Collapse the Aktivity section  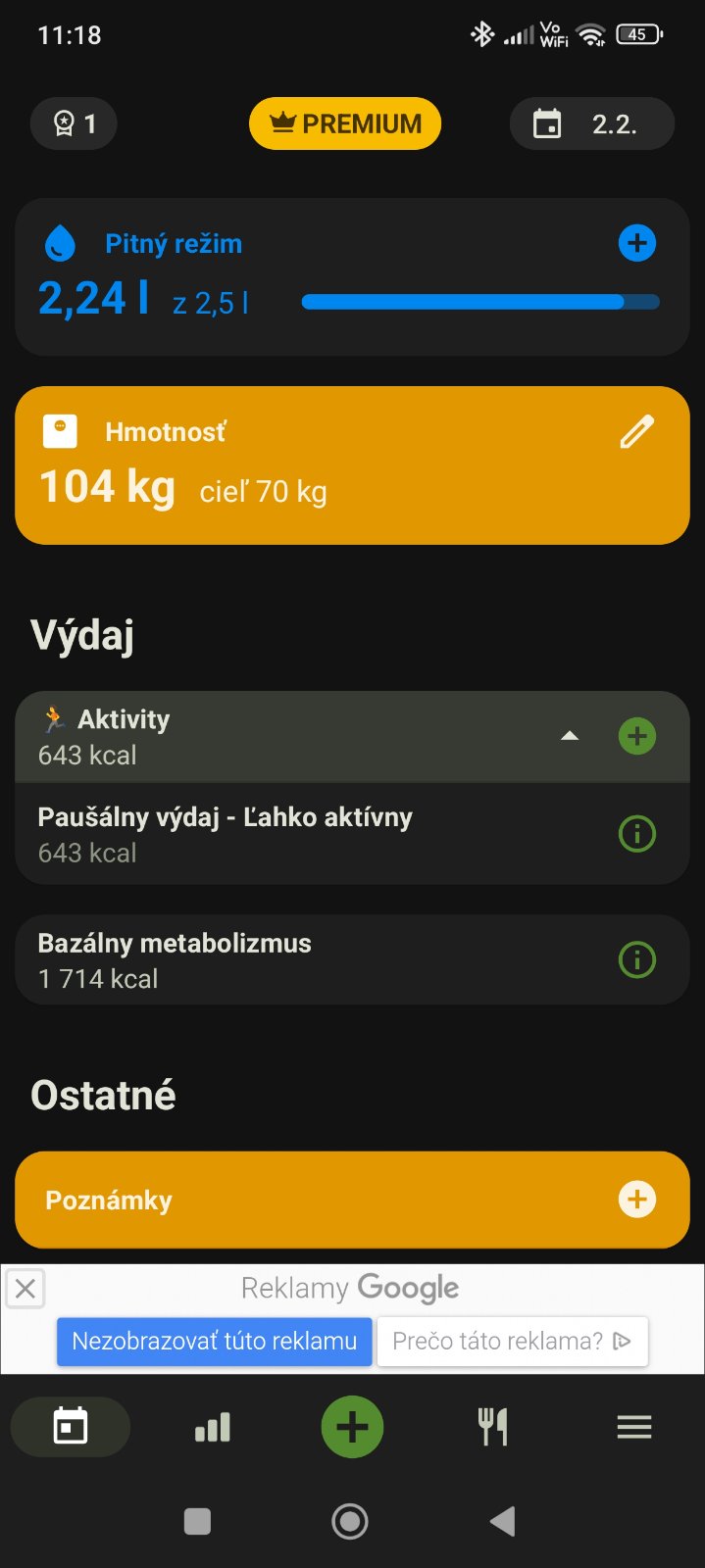[570, 736]
